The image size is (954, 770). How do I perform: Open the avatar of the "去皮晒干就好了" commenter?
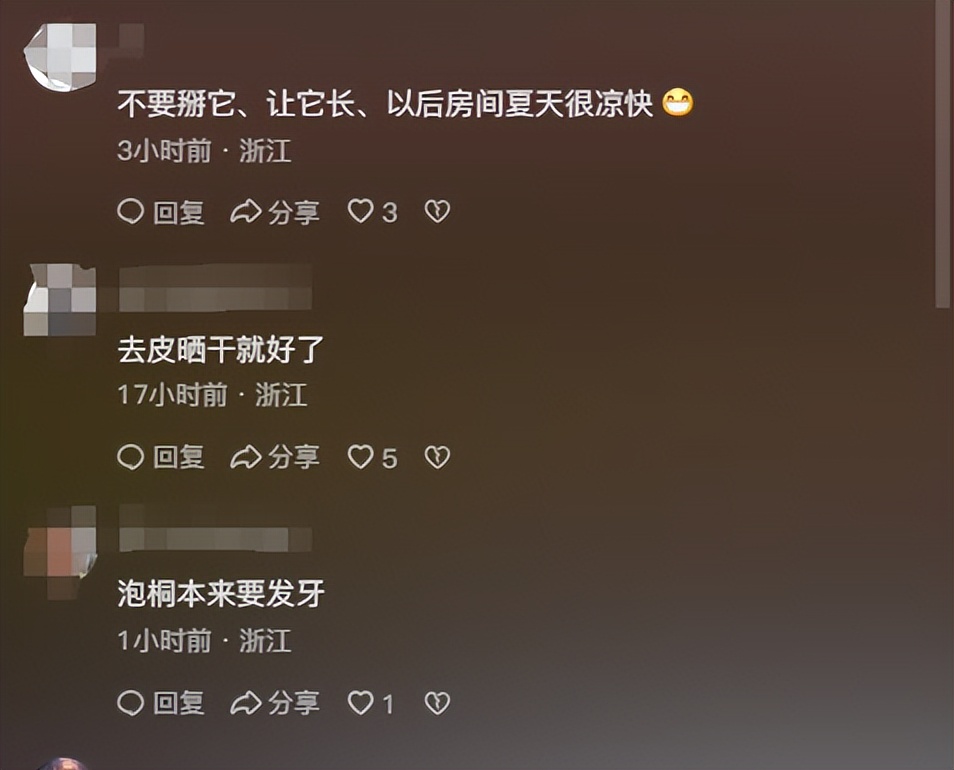coord(60,299)
